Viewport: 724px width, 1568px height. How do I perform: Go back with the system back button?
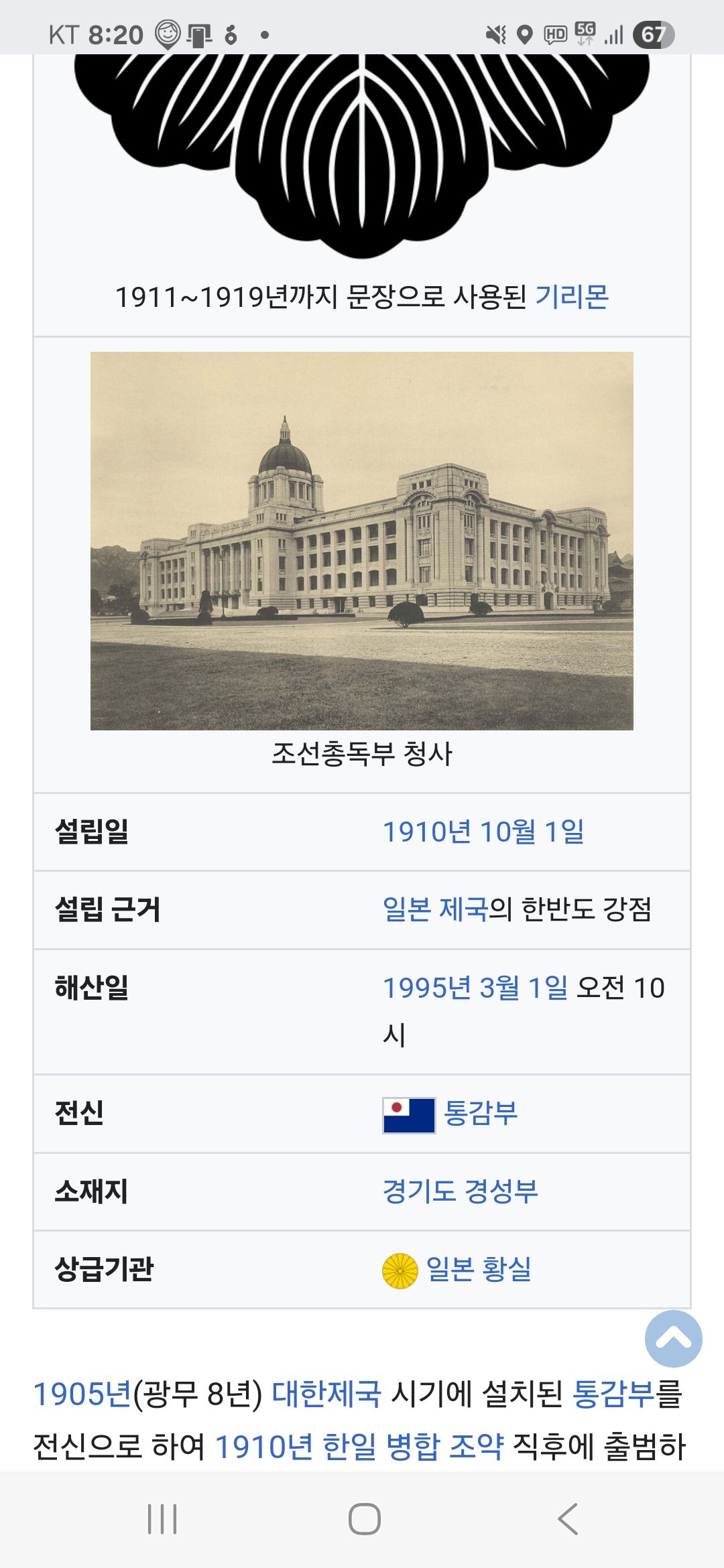pos(567,1518)
